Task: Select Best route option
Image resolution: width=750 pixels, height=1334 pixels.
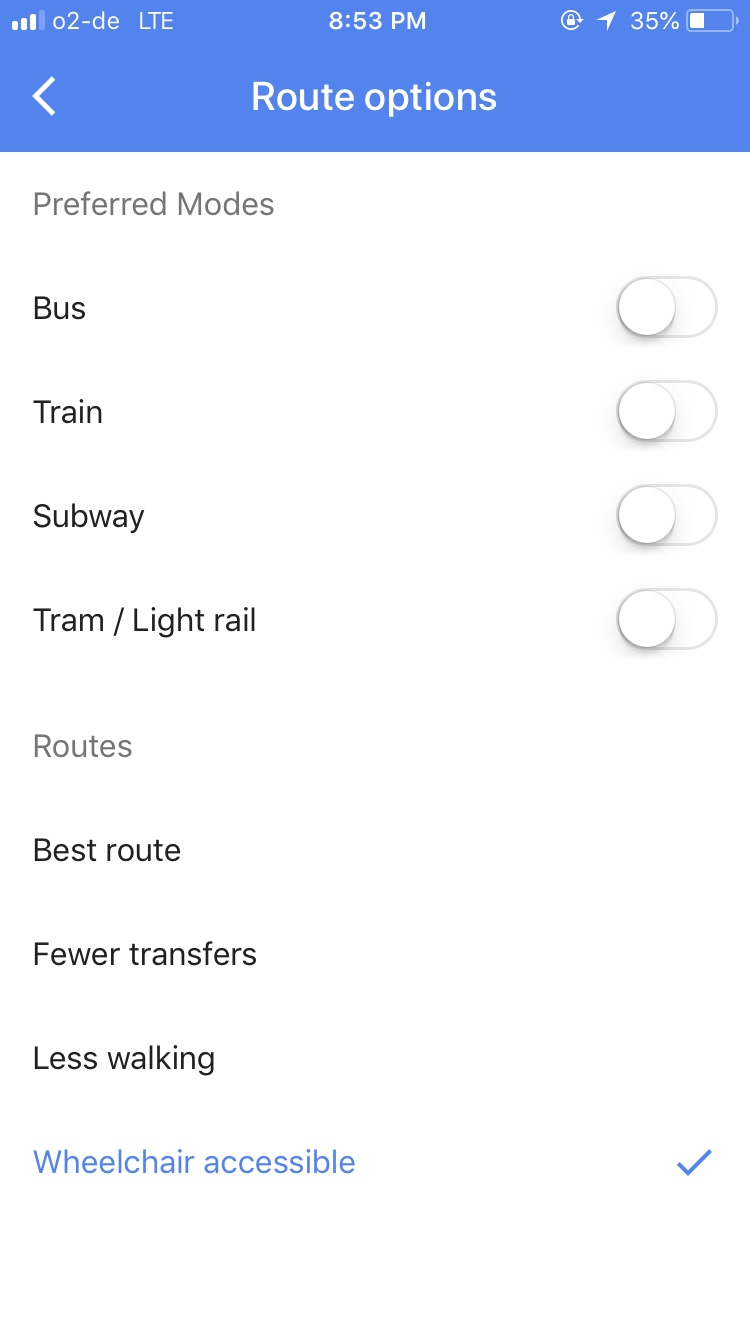Action: [x=375, y=850]
